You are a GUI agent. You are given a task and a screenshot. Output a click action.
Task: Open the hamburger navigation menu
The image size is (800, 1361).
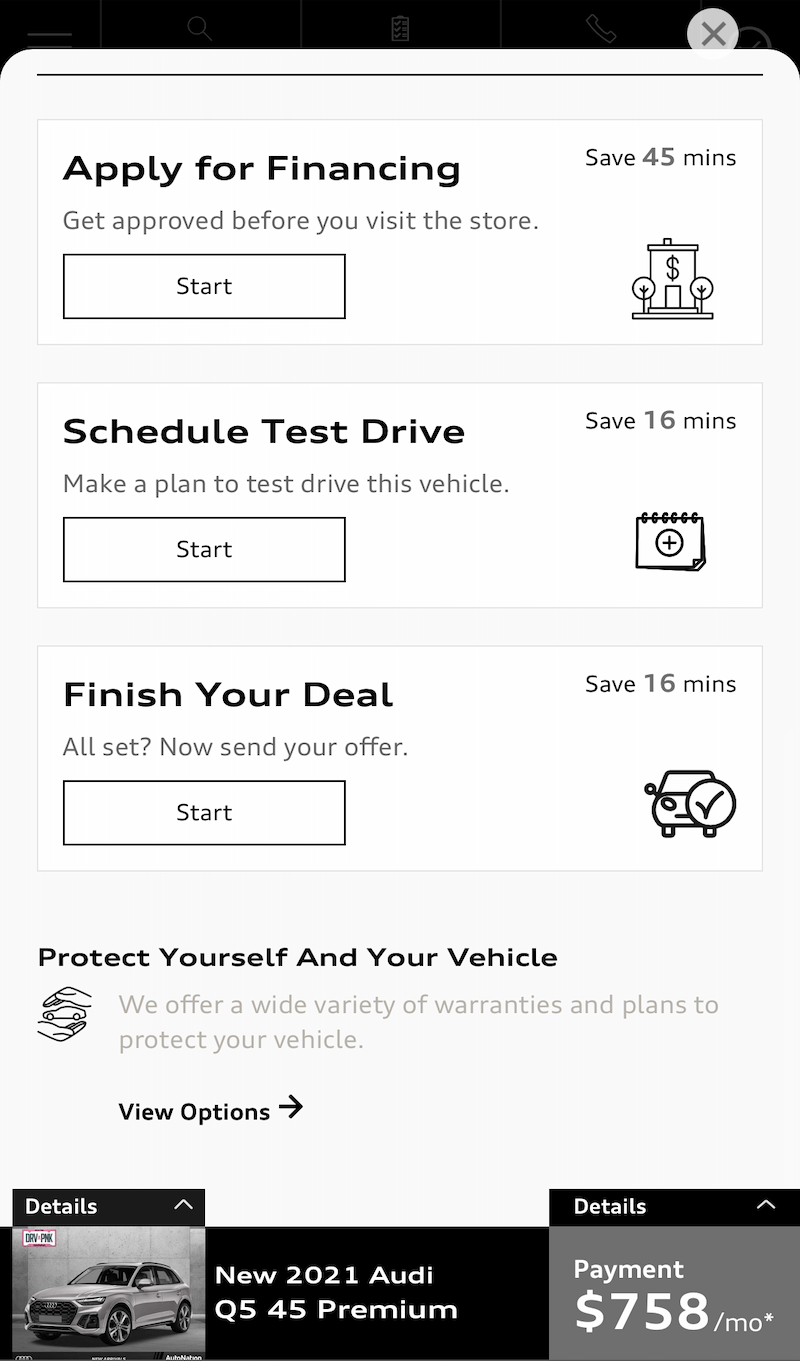(x=48, y=33)
